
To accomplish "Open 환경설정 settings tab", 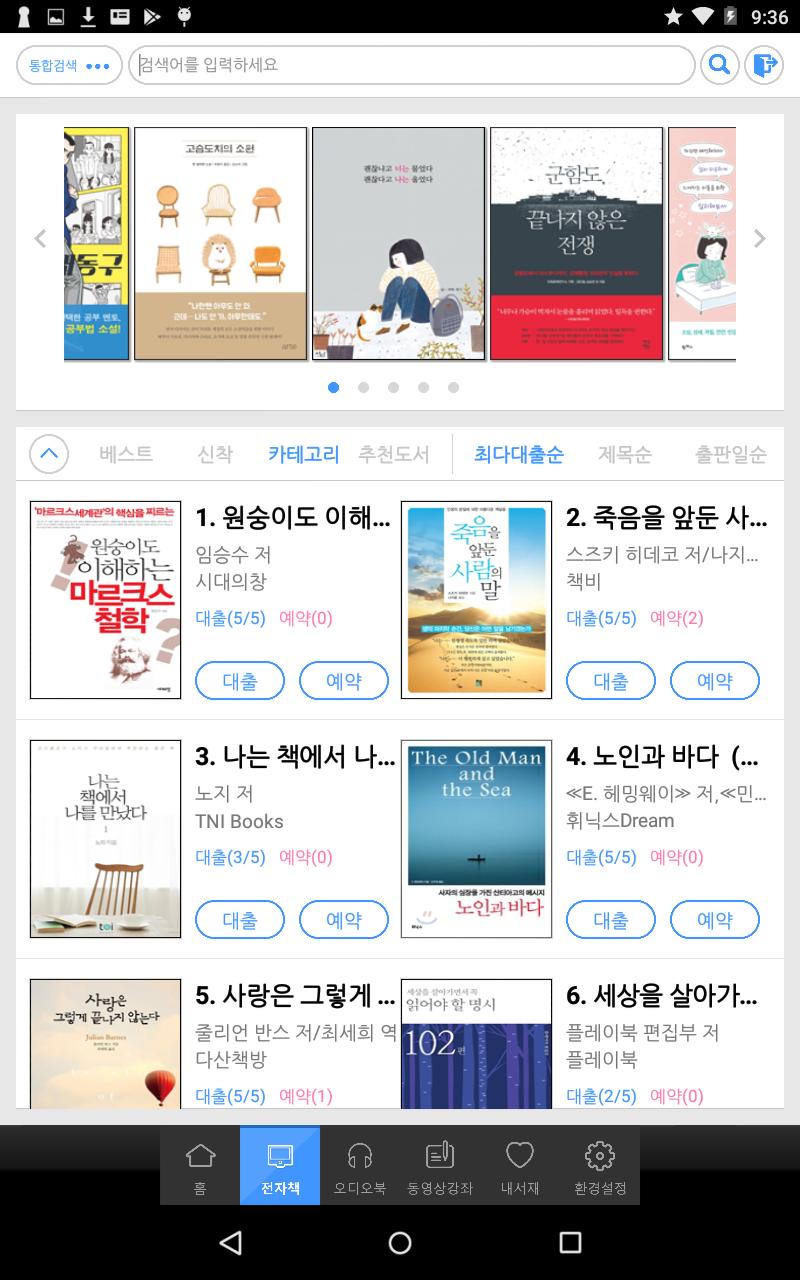I will click(x=600, y=1166).
